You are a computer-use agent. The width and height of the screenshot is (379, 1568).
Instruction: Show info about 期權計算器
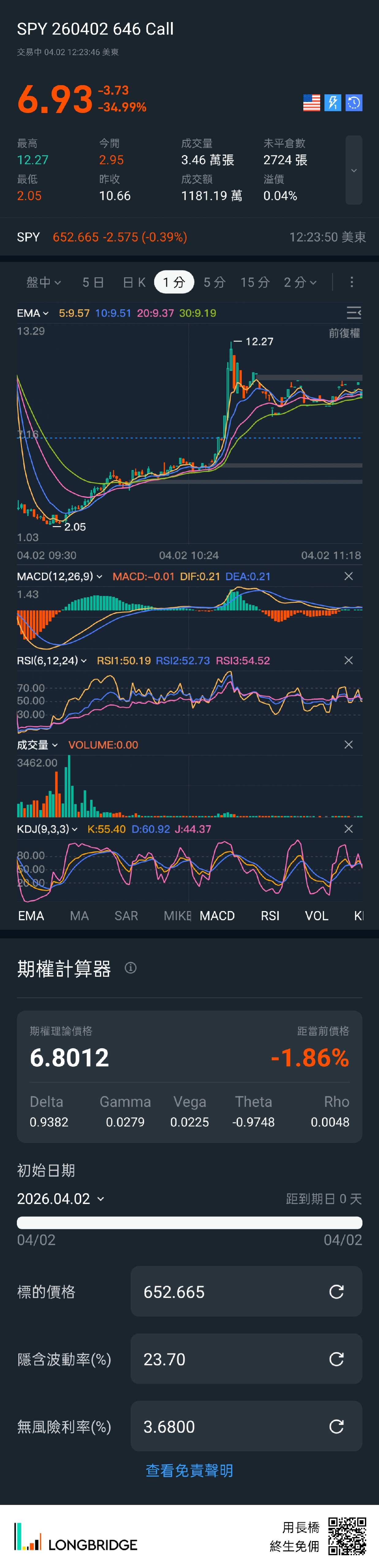(131, 968)
